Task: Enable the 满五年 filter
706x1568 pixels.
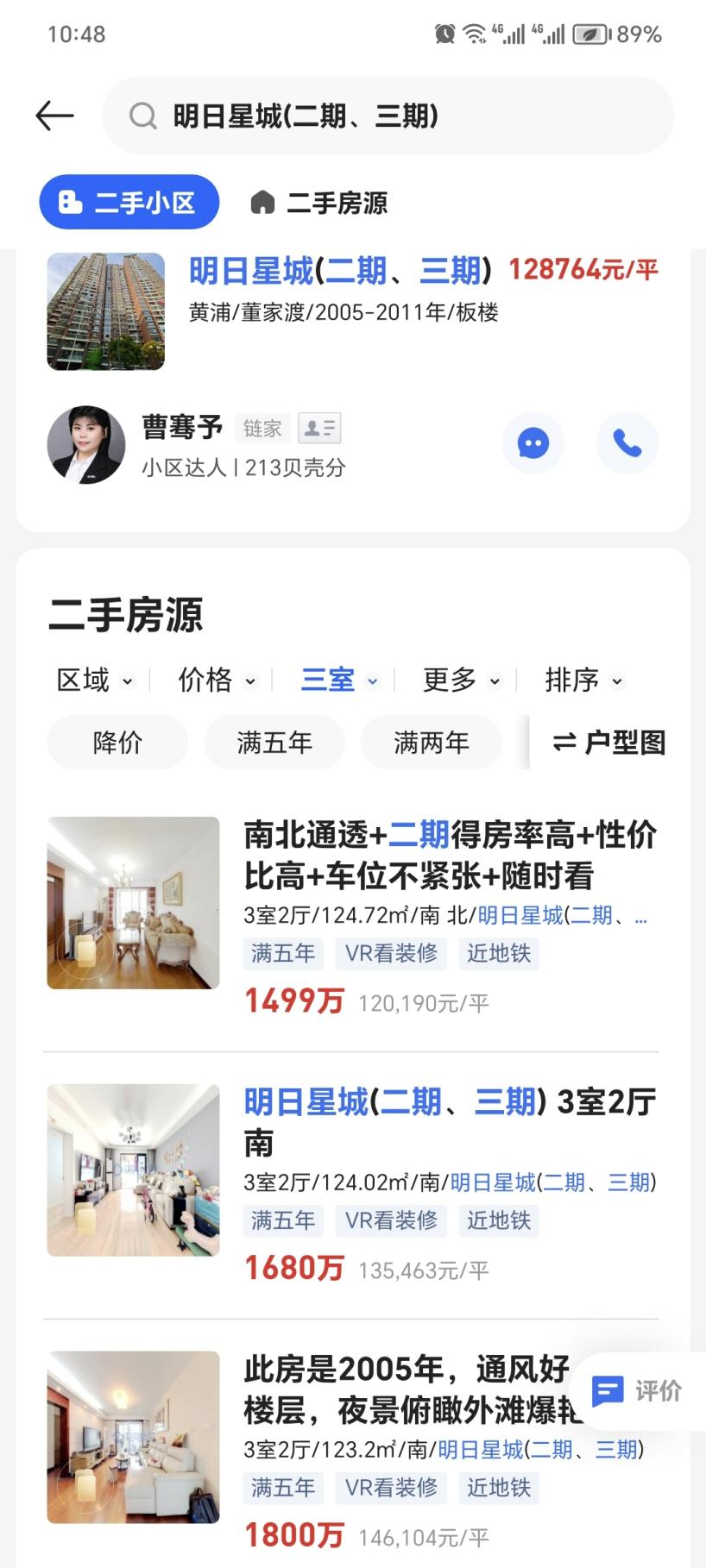Action: pyautogui.click(x=274, y=742)
